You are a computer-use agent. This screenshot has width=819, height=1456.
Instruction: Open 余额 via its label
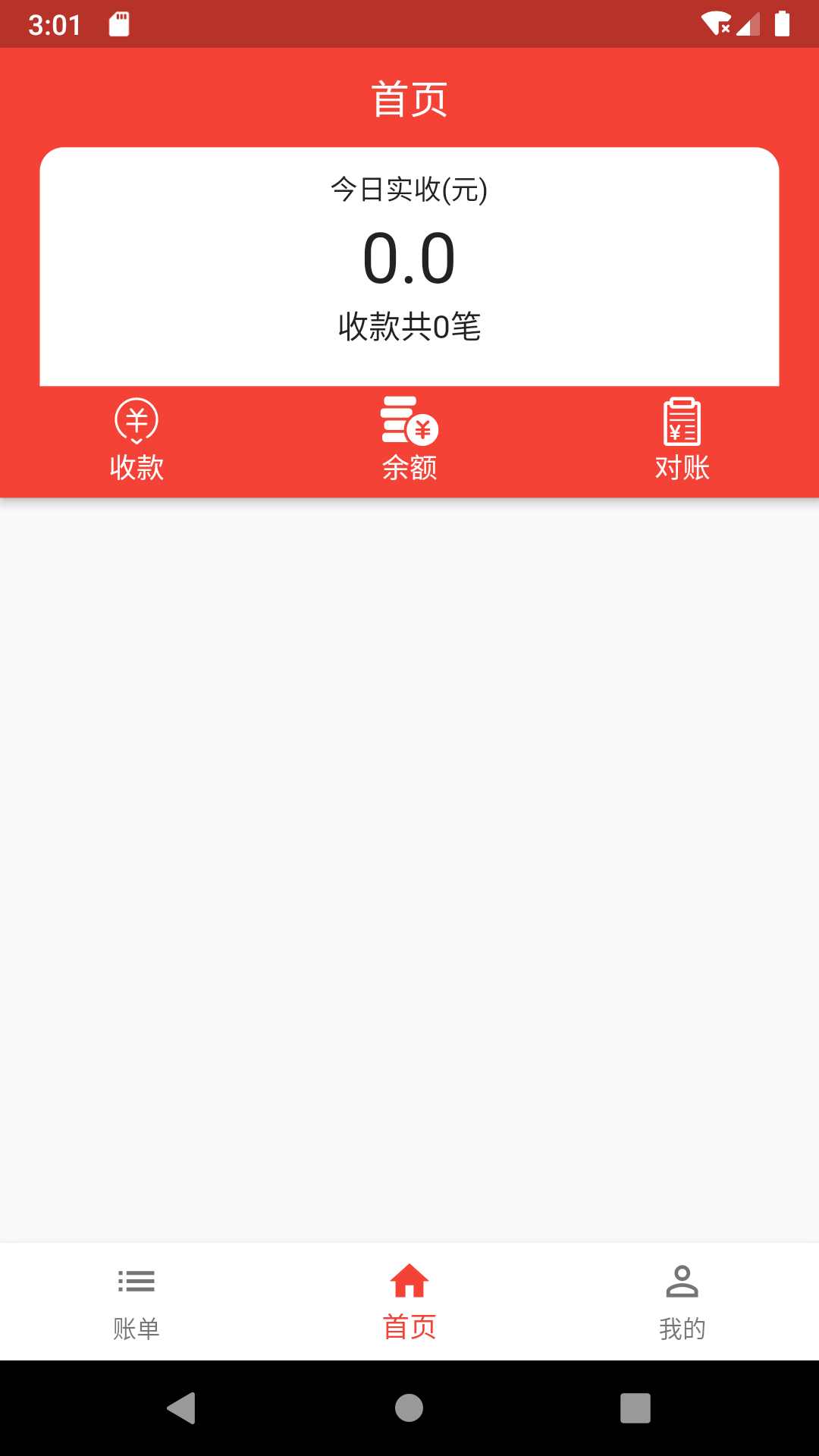(408, 469)
